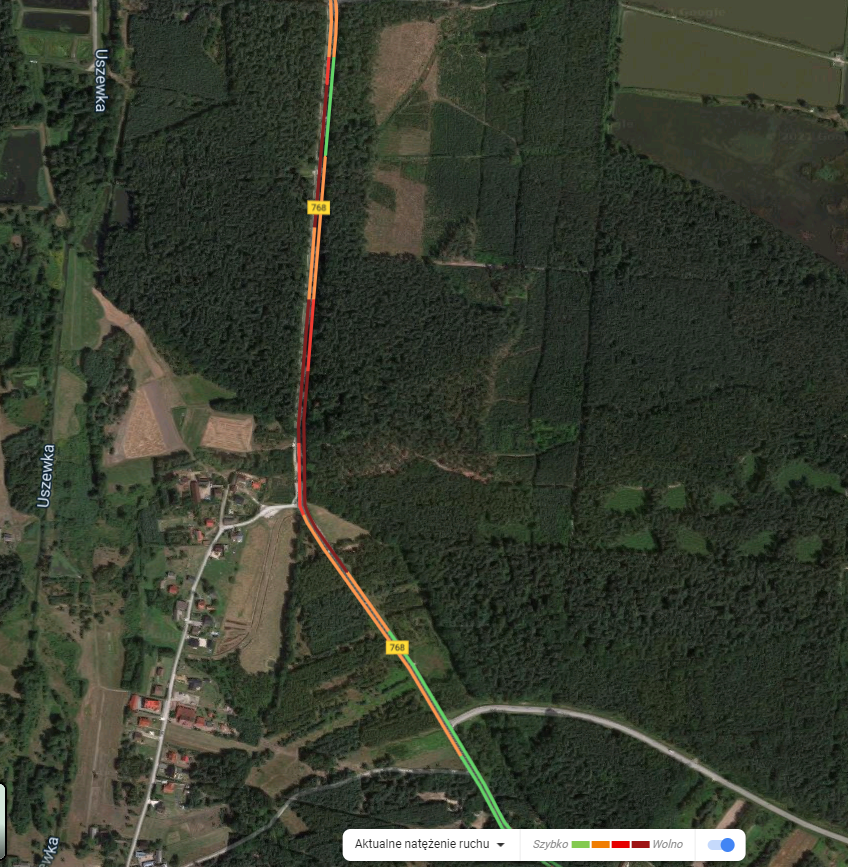The image size is (848, 867).
Task: Turn off the traffic layer toggle
Action: point(721,845)
